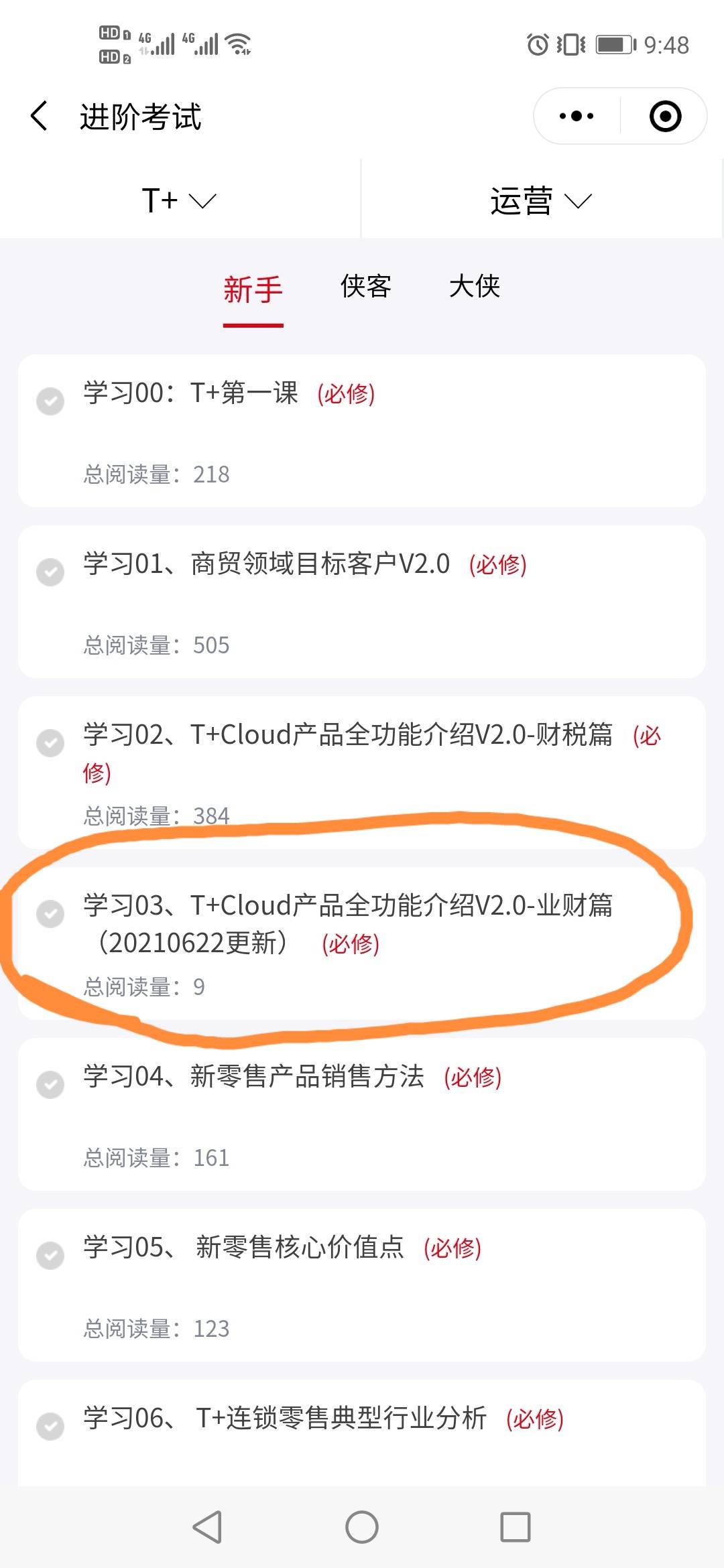Open 学习01、商贸领域目标客户V2.0
The width and height of the screenshot is (724, 1568).
[x=362, y=601]
